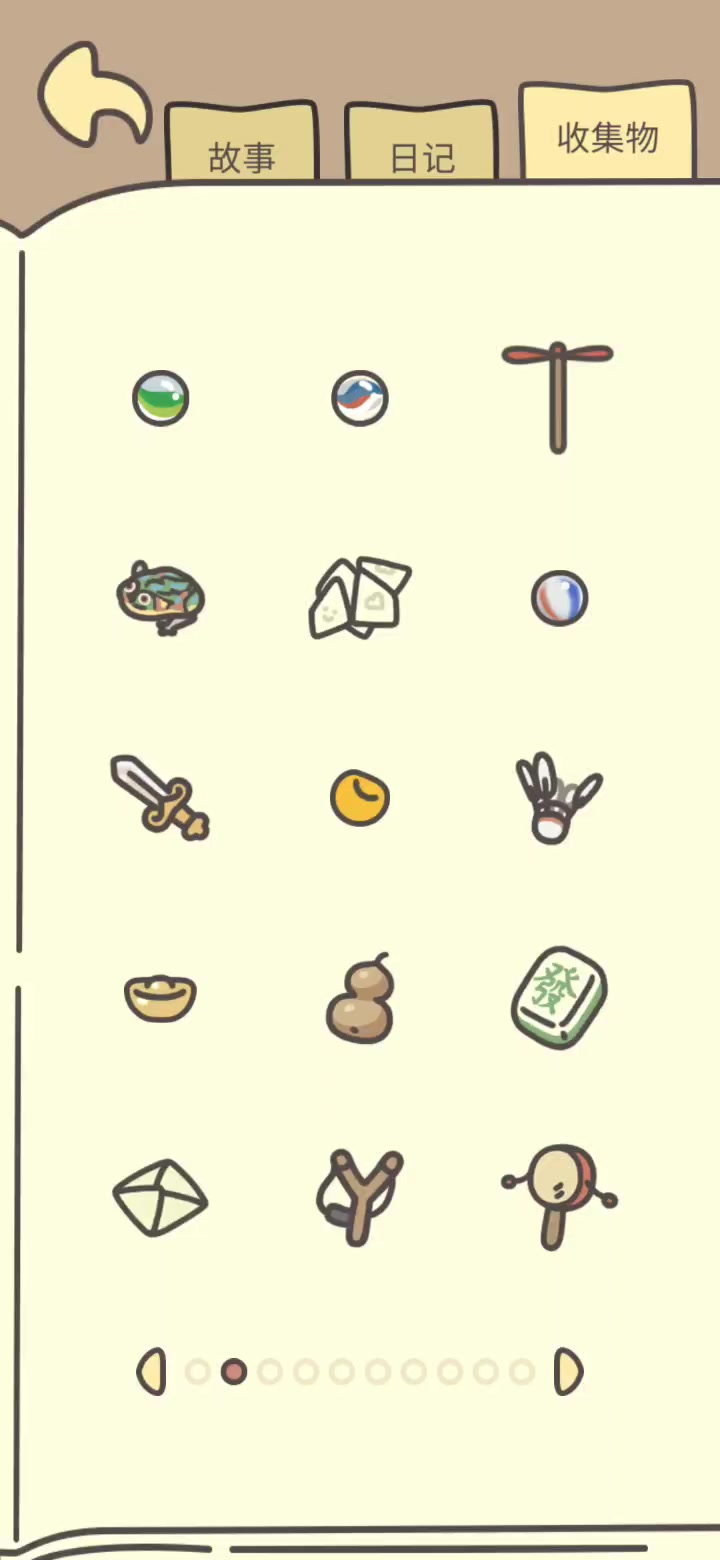Switch to the 故事 tab
The image size is (720, 1560).
(x=242, y=143)
